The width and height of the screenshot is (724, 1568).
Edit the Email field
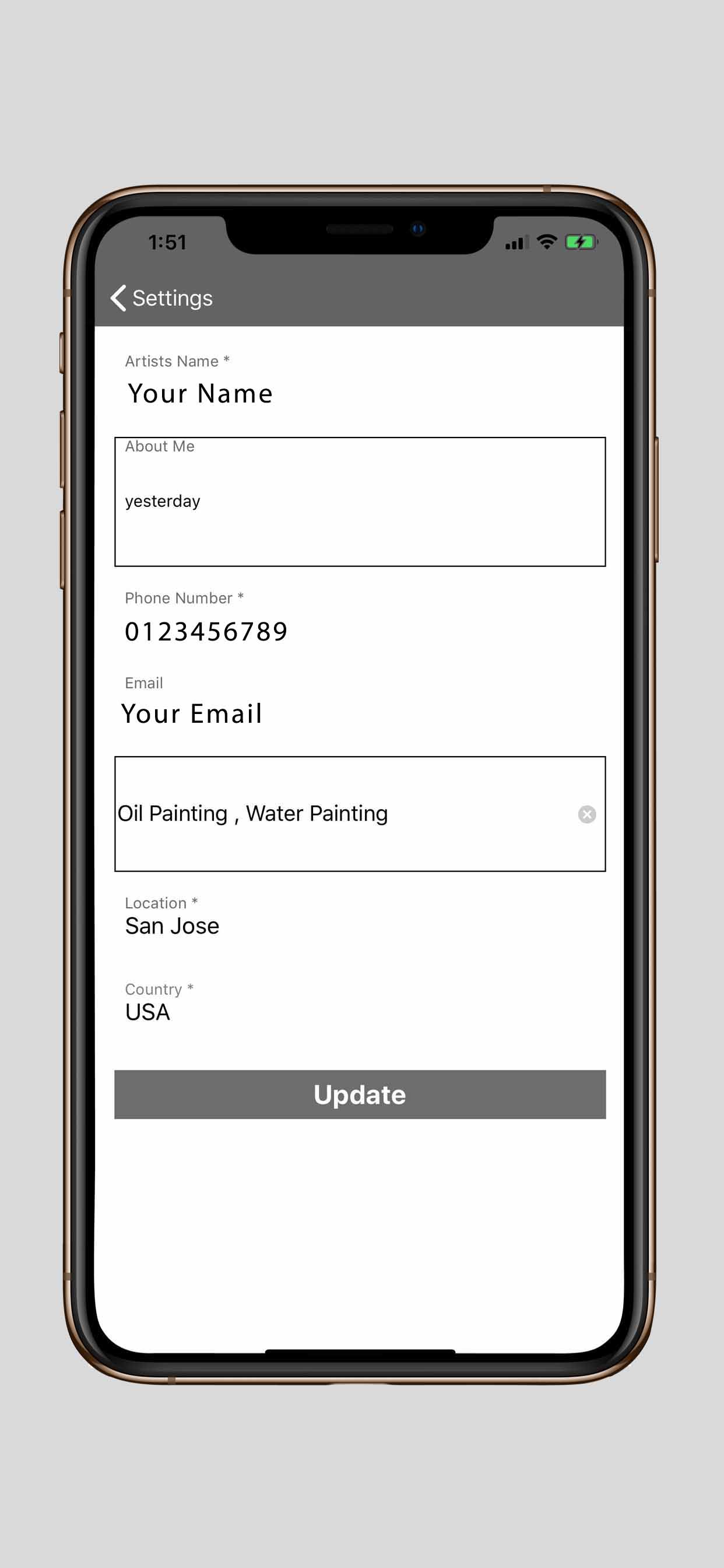click(x=360, y=713)
